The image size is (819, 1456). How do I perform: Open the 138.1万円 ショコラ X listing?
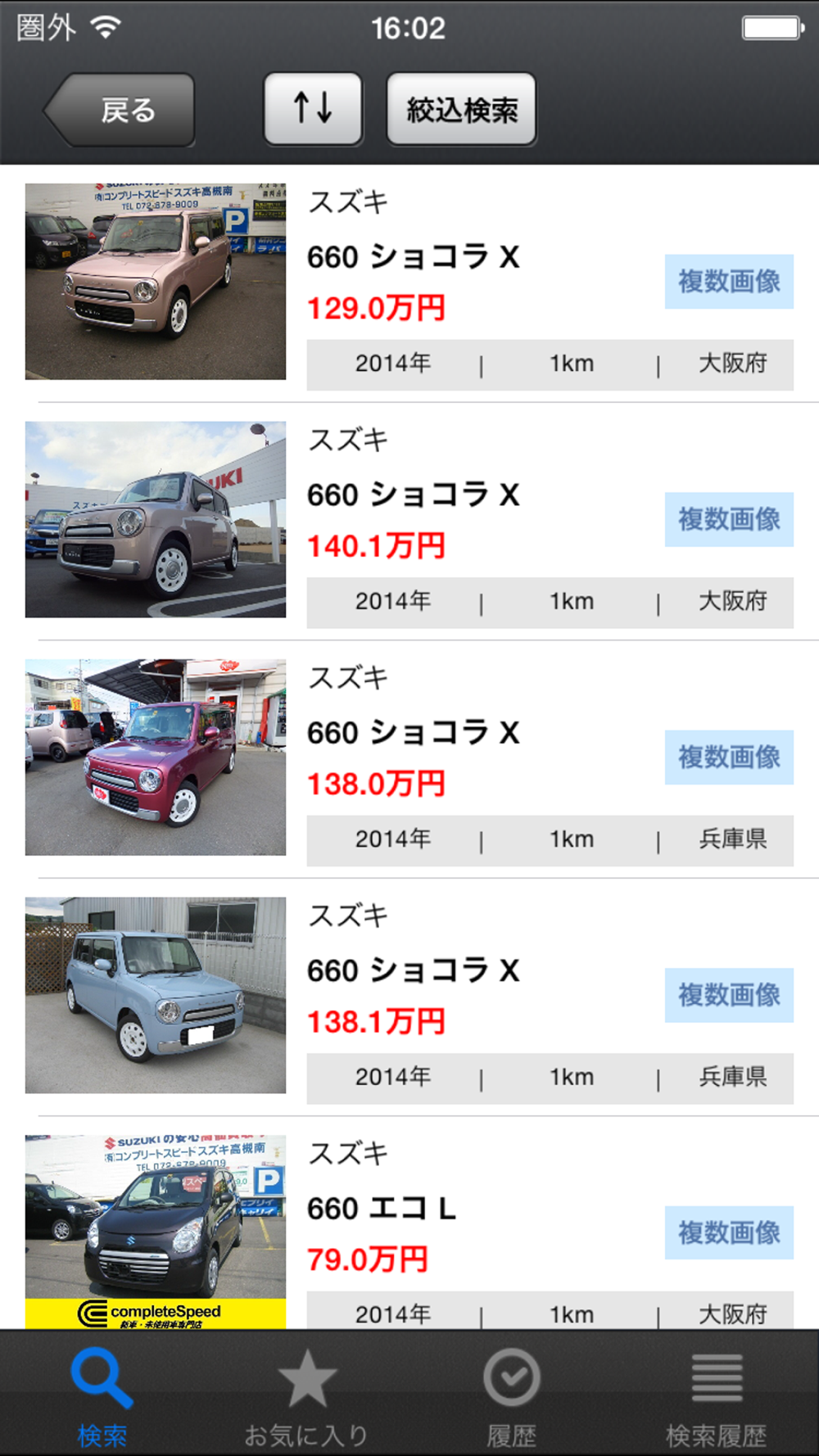414,970
